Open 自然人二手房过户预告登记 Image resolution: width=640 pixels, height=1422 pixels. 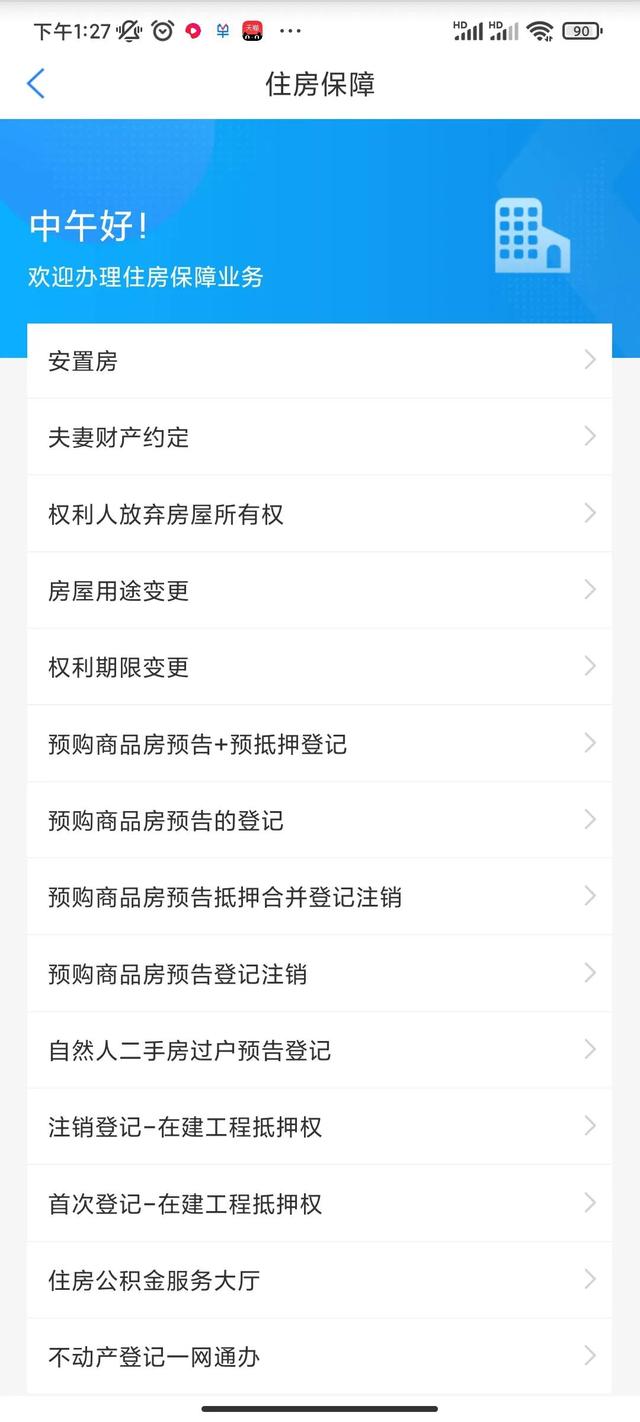click(x=319, y=1051)
